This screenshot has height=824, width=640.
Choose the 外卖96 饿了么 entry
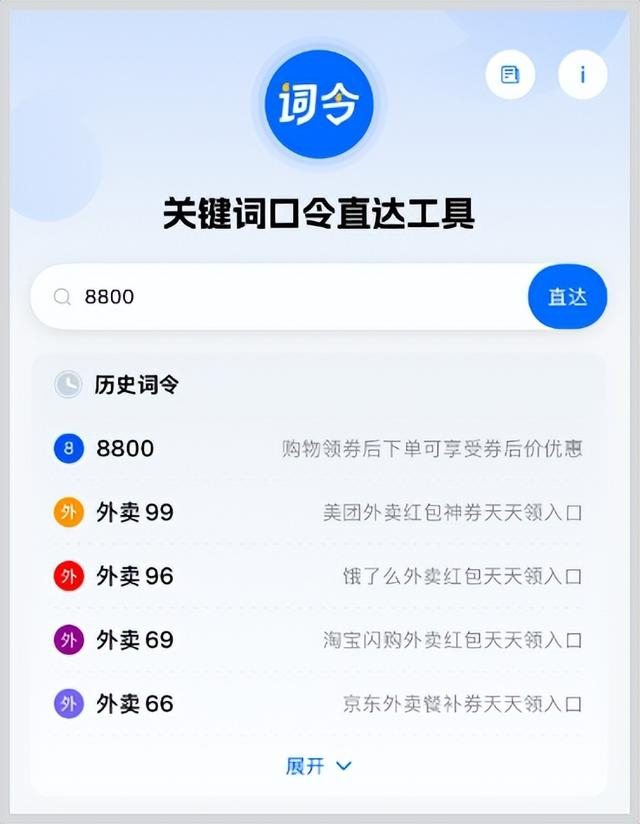tap(318, 576)
